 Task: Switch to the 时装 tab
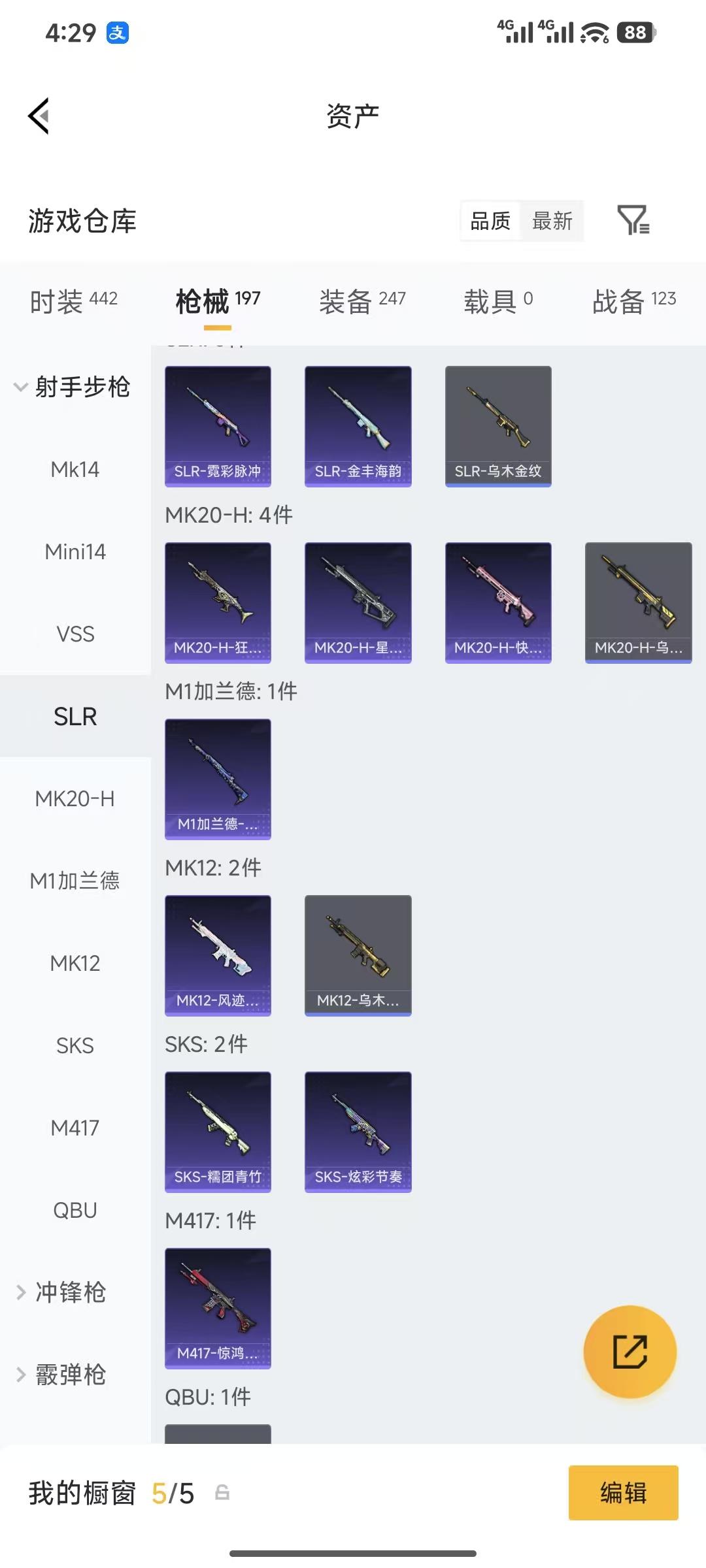tap(73, 301)
